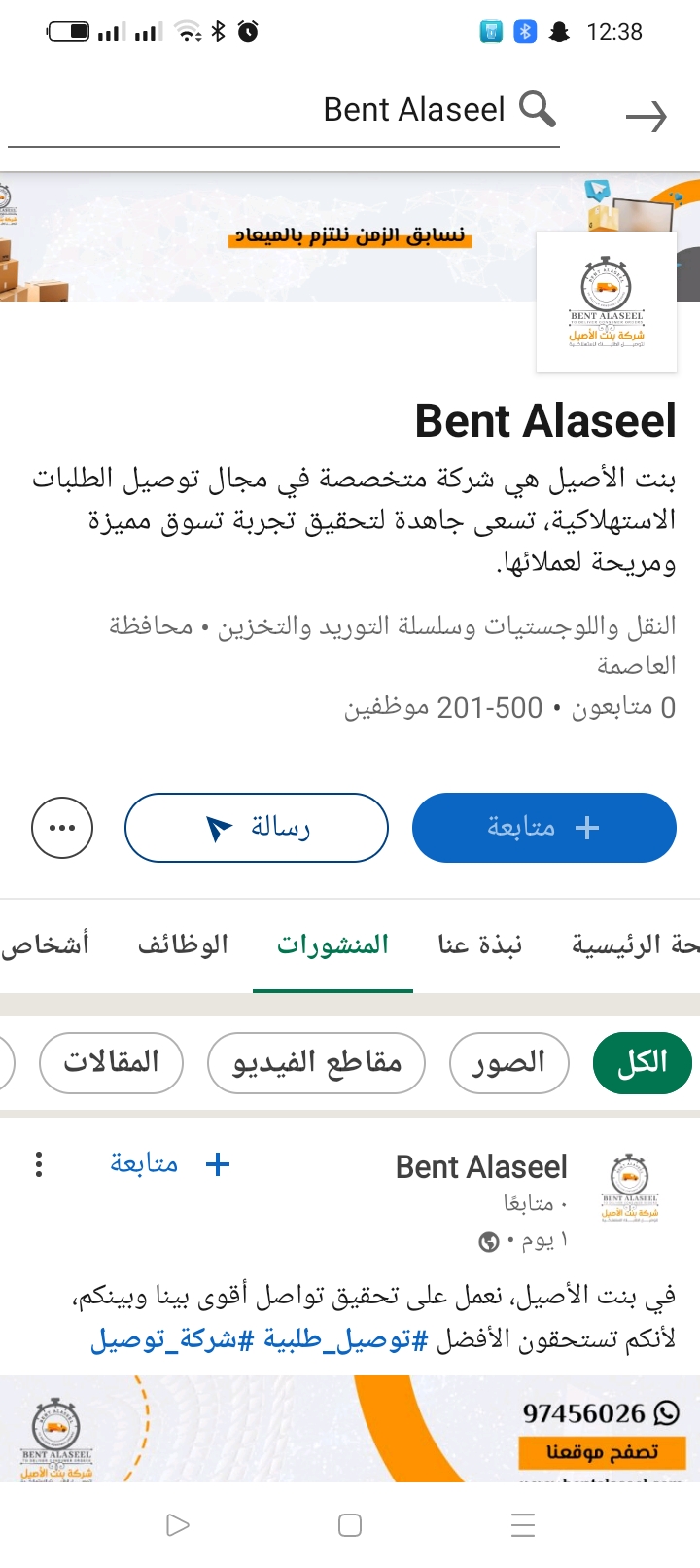Viewport: 700px width, 1568px height.
Task: Switch to the نبذة عنا tab
Action: (479, 944)
